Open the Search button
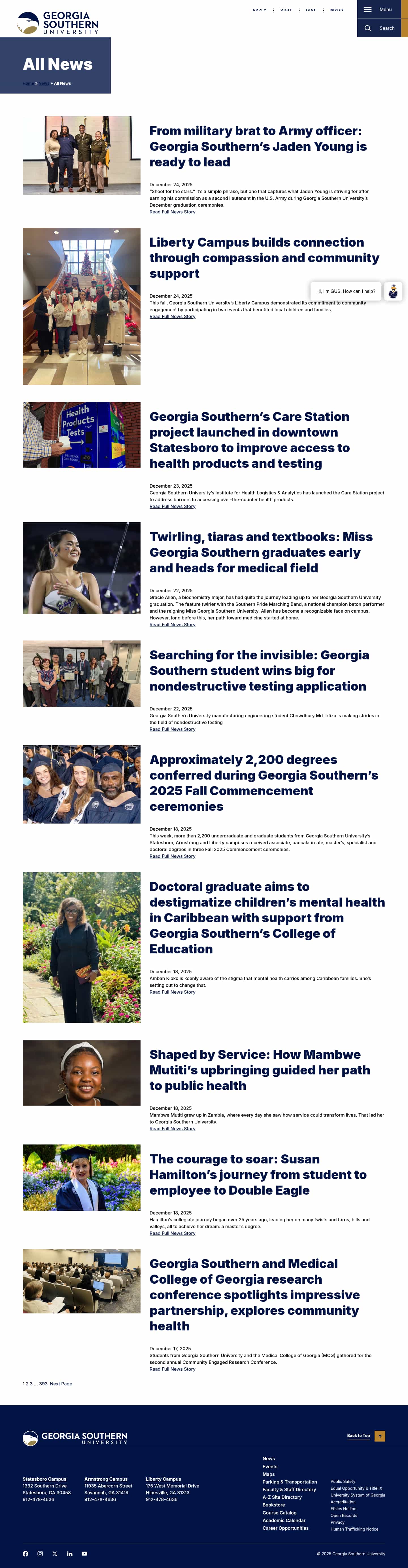This screenshot has height=1568, width=408. click(379, 28)
